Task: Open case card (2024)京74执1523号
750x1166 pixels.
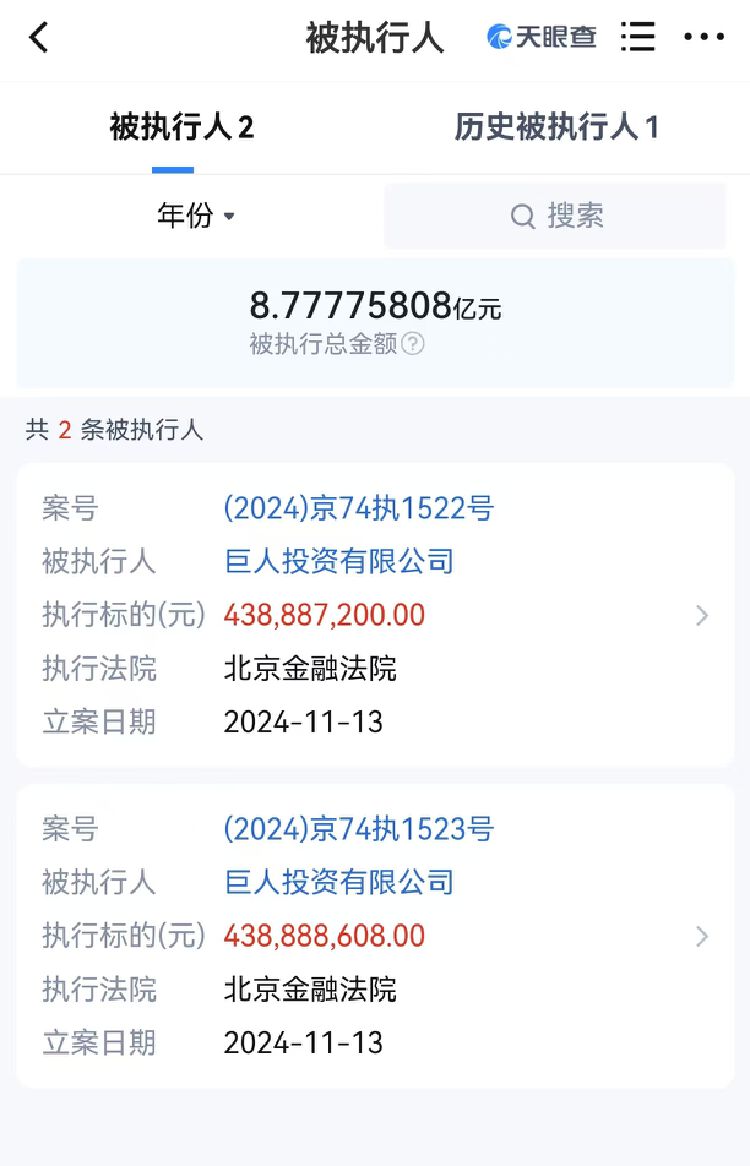Action: coord(375,936)
